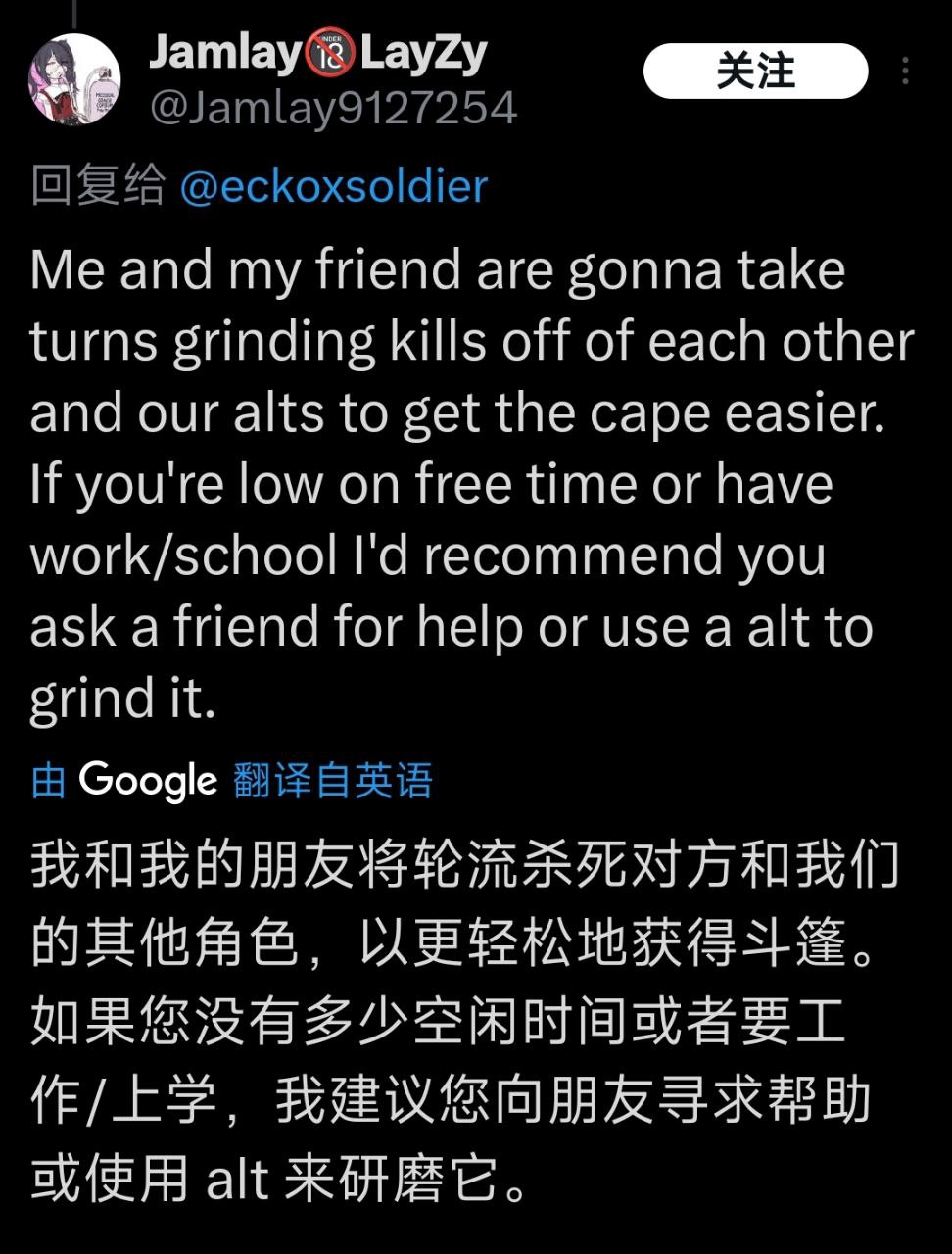Open the tweet's overflow menu

(x=905, y=71)
